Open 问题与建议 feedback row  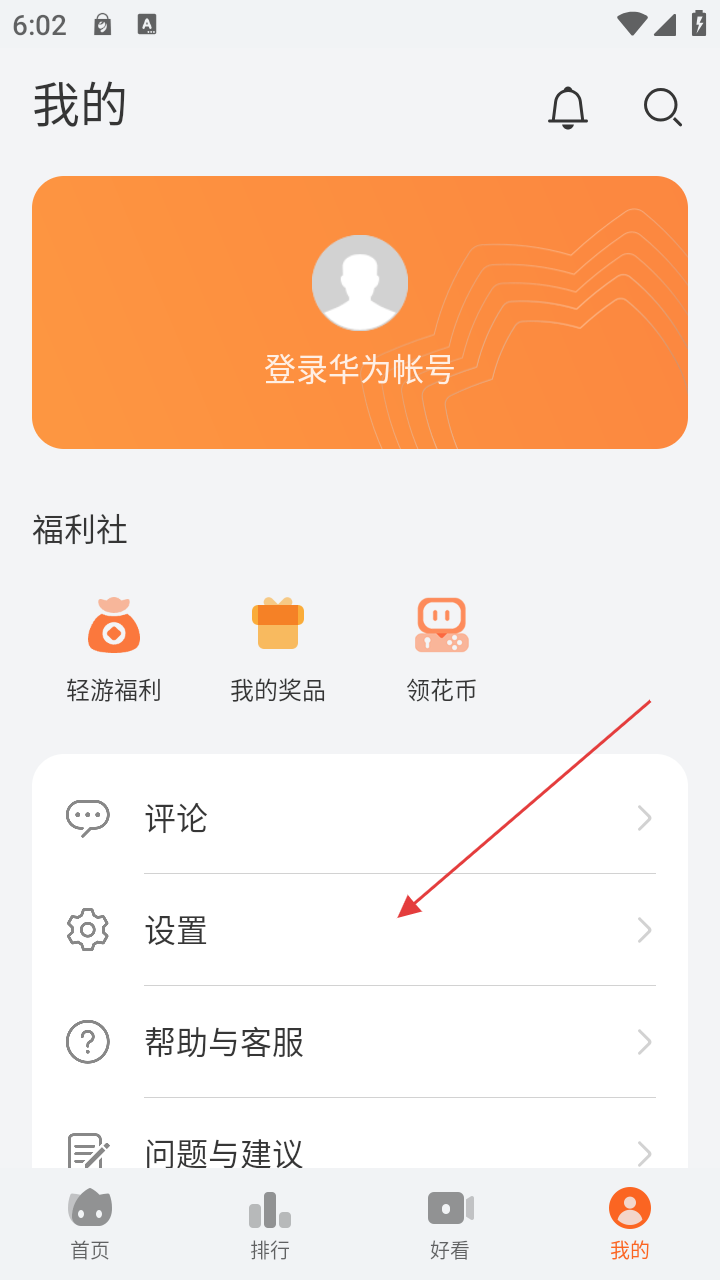point(360,1150)
